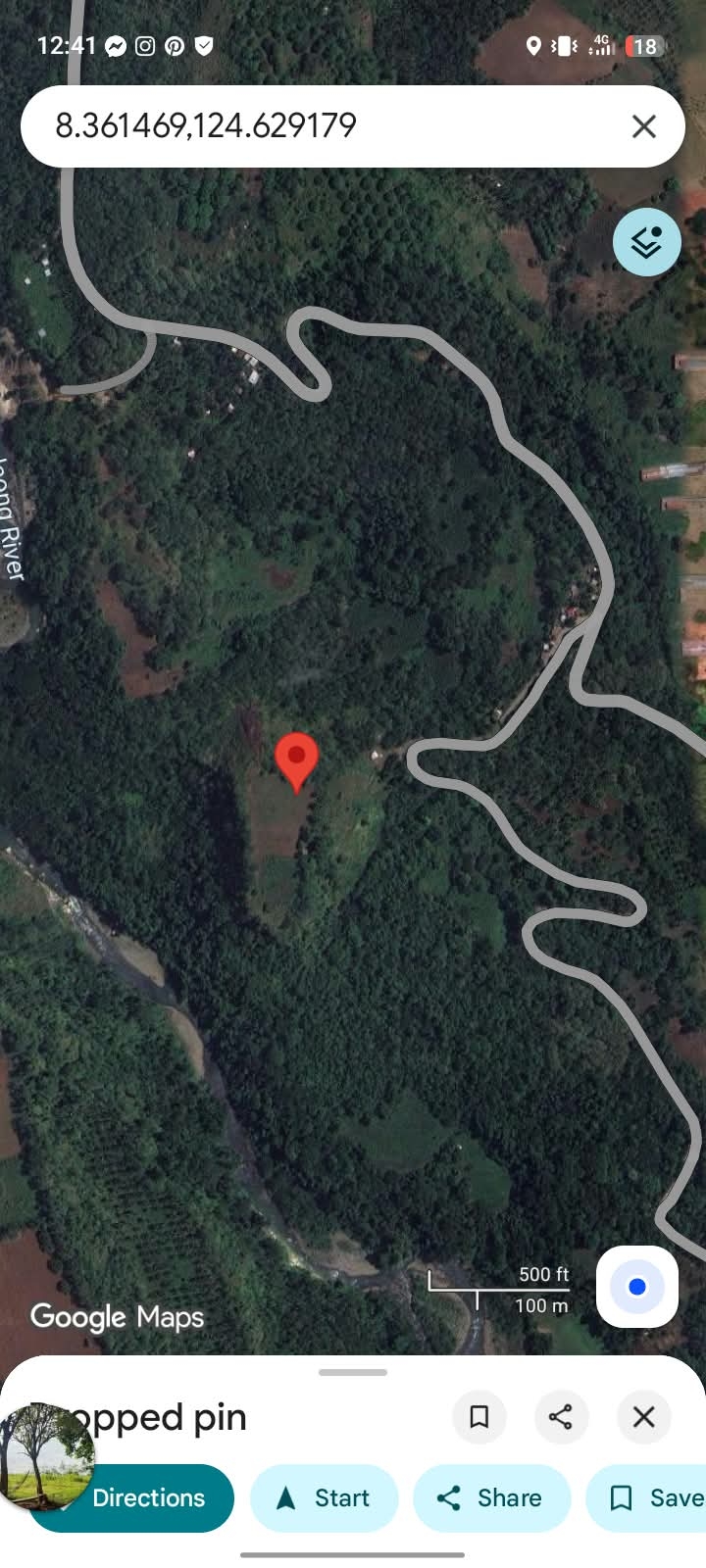
Task: Open the map layers selector
Action: [646, 241]
